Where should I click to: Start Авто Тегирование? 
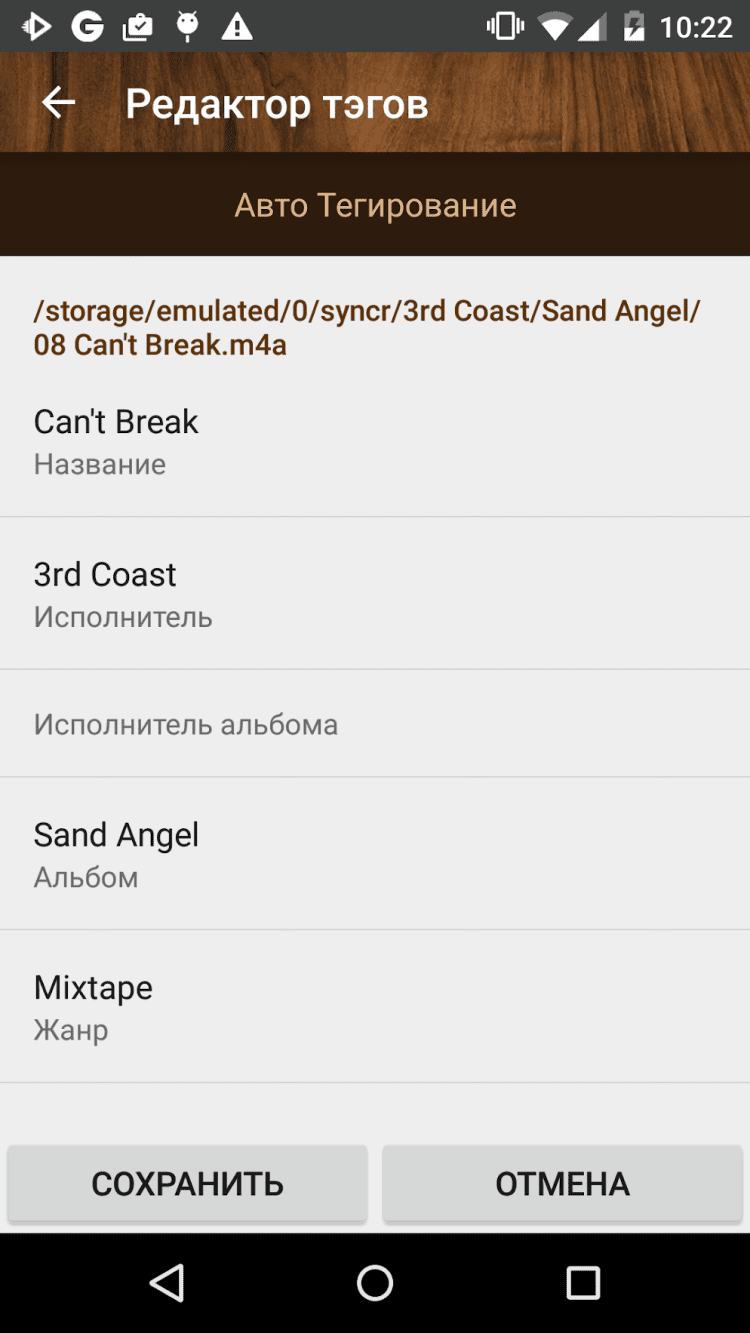point(375,205)
